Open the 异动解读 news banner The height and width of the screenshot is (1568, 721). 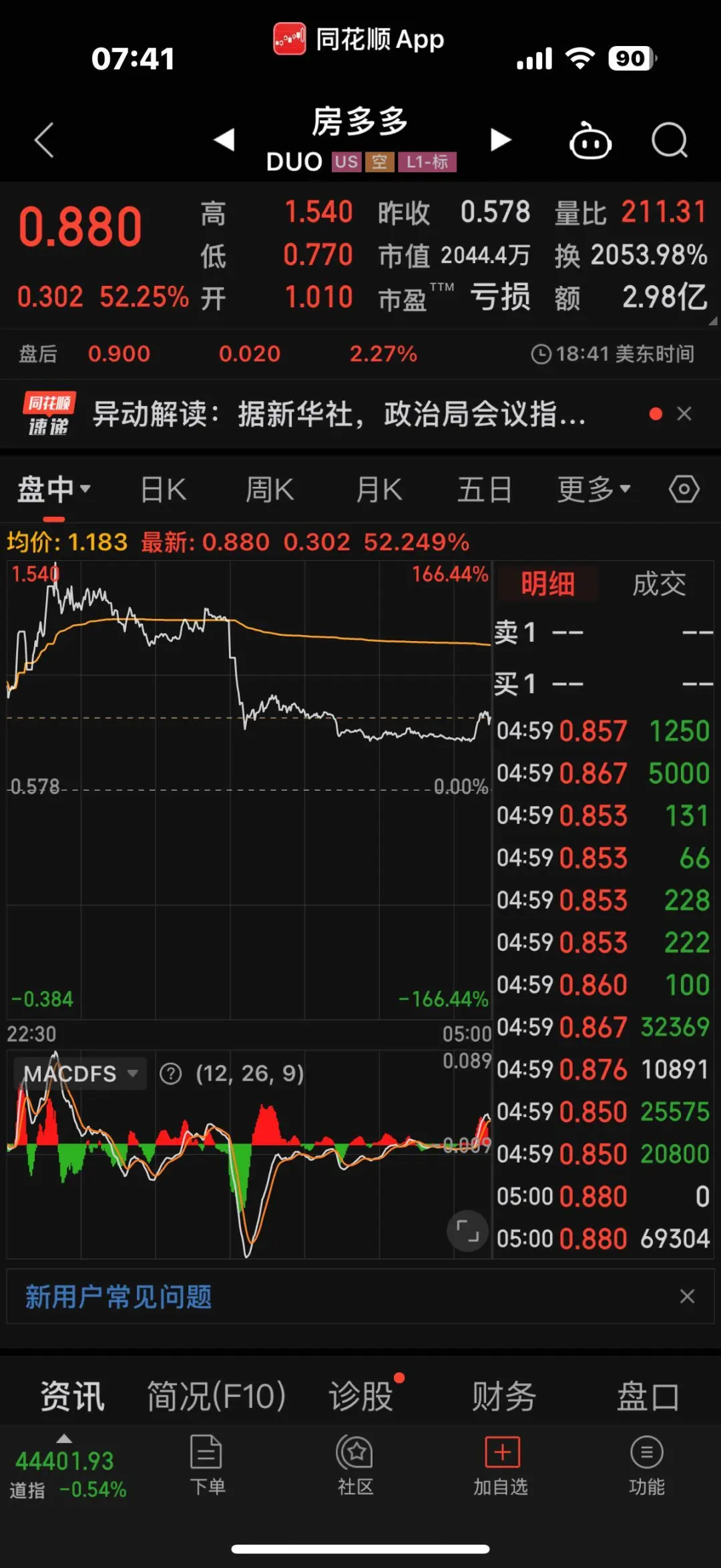(x=338, y=414)
